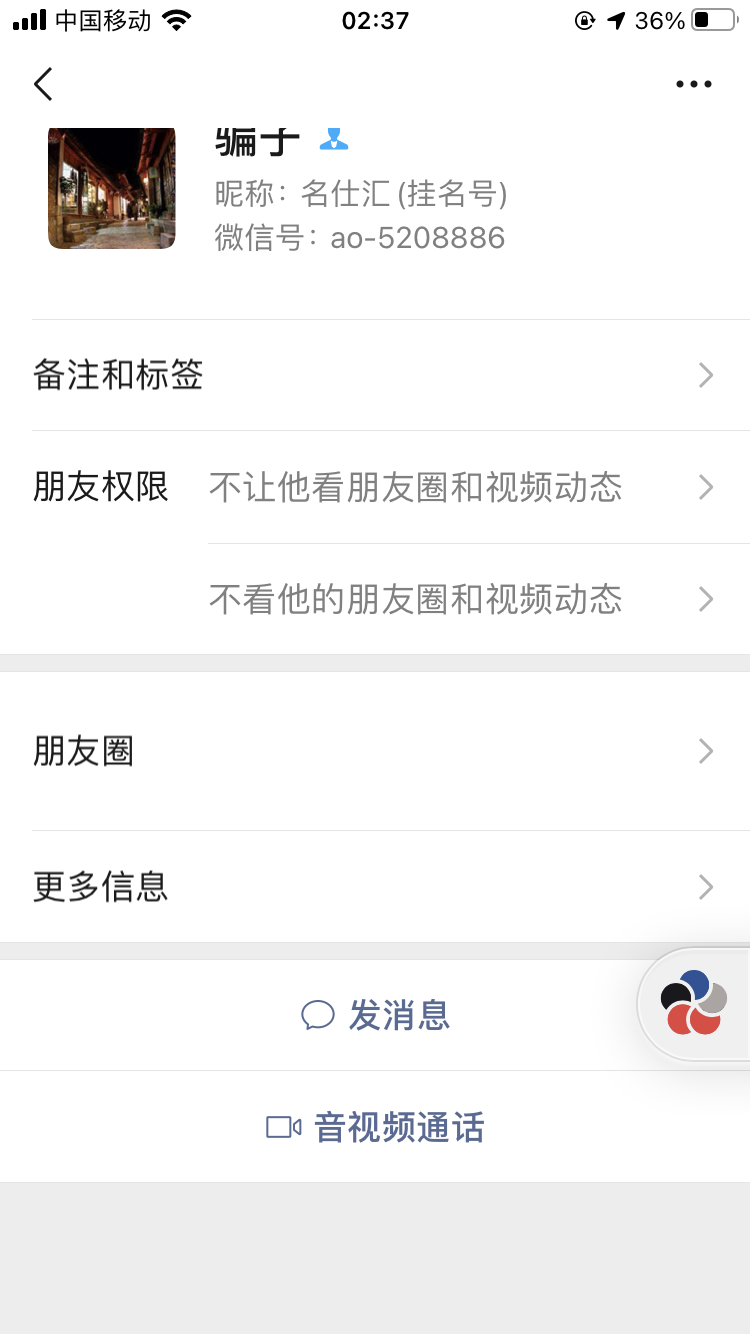
Task: Tap the contact's profile photo
Action: pos(112,188)
